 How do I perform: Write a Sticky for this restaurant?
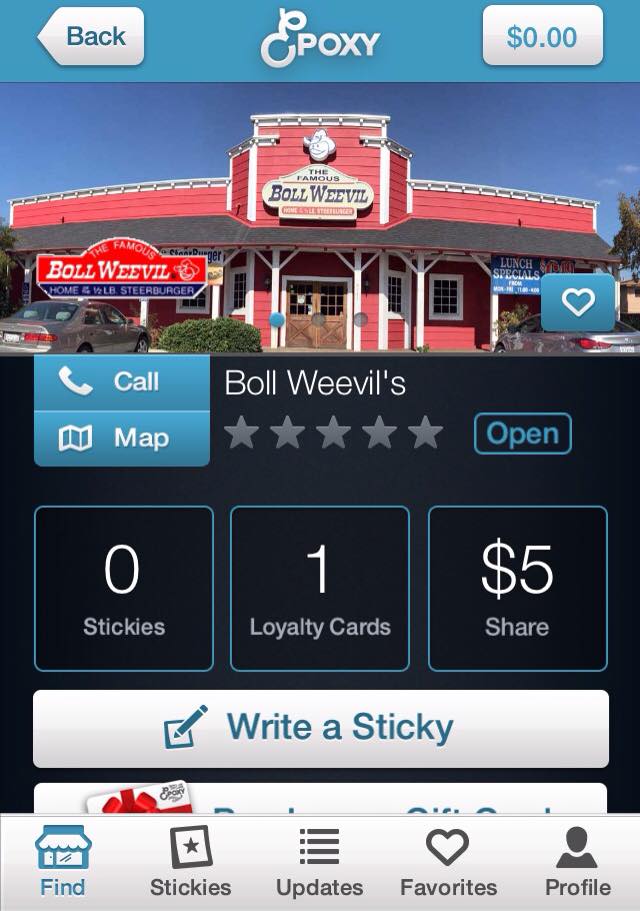tap(320, 728)
